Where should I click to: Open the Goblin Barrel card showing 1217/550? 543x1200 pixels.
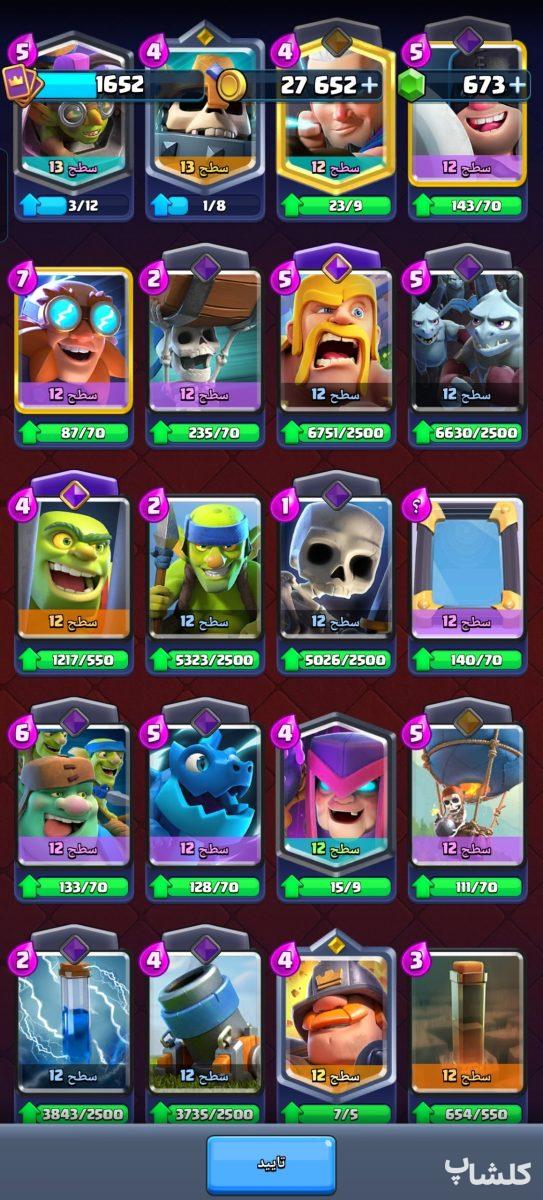(x=72, y=573)
